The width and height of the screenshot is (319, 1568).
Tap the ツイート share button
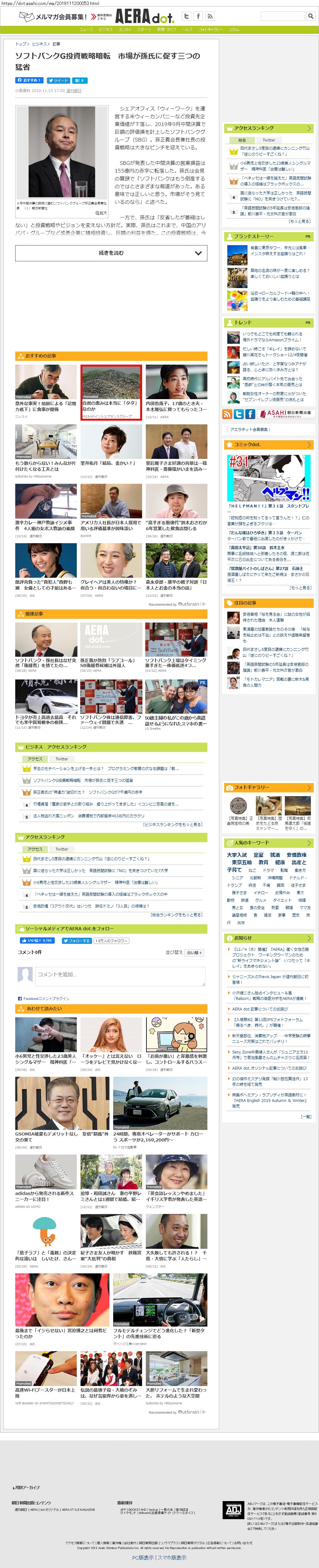point(58,80)
